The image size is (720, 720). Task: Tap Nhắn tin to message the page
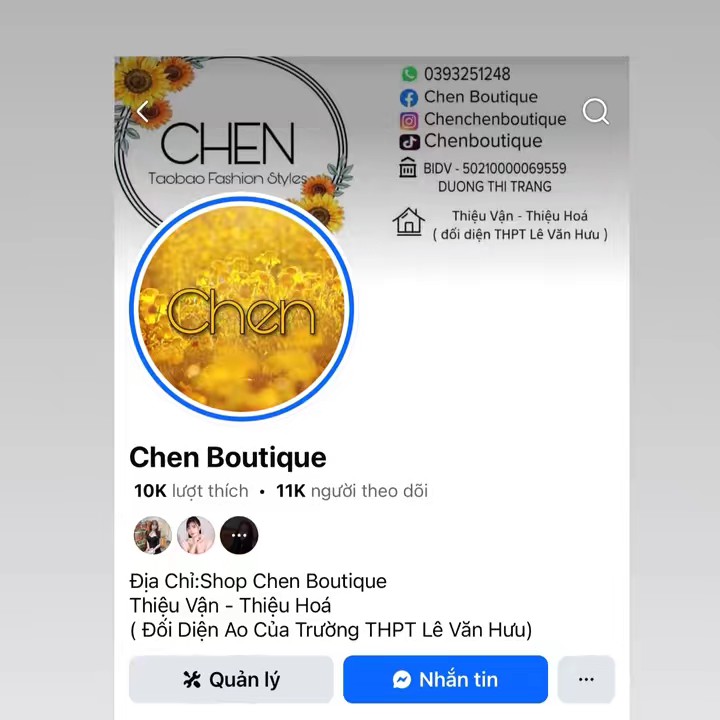[x=445, y=680]
